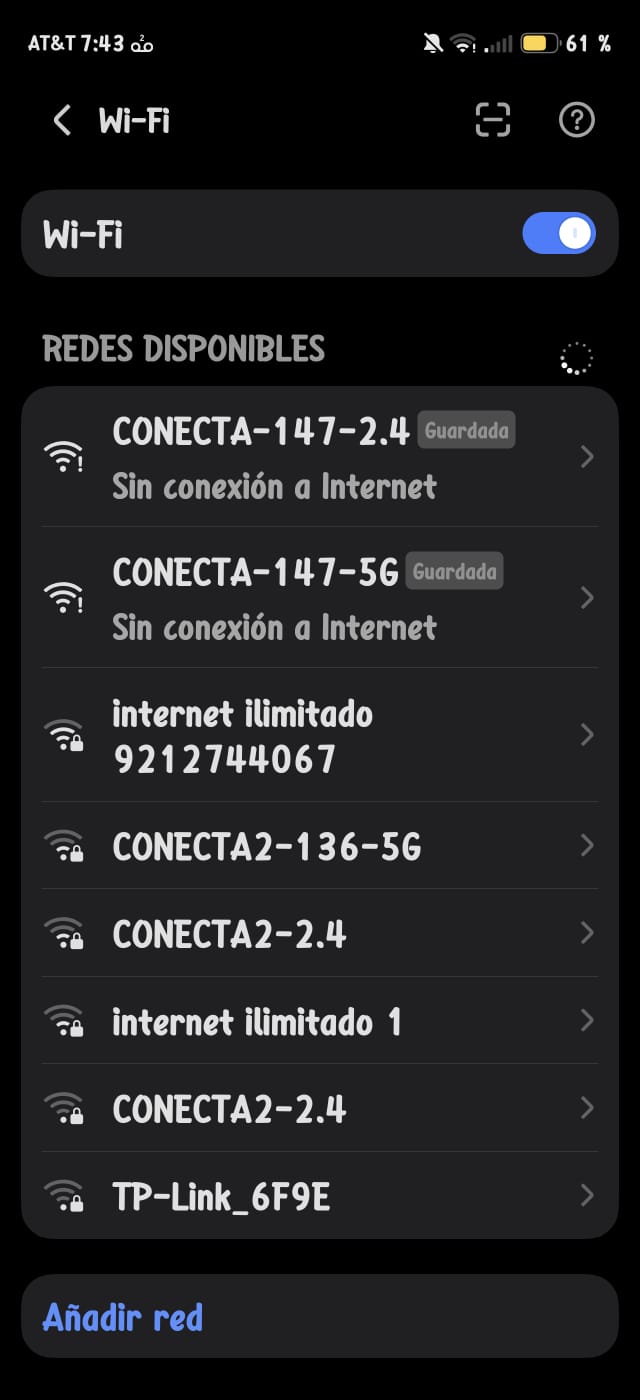This screenshot has height=1400, width=640.
Task: Choose the CONECTA2-136-5G network
Action: pos(320,846)
